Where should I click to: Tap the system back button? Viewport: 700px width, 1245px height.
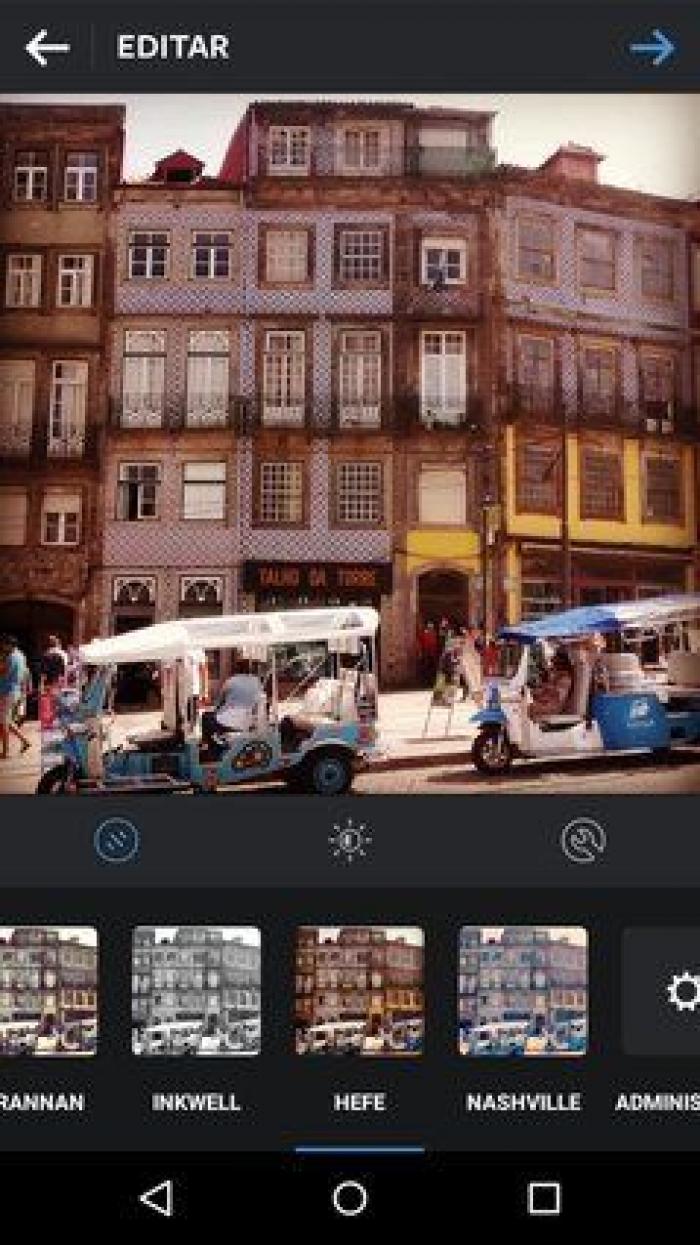[156, 1197]
